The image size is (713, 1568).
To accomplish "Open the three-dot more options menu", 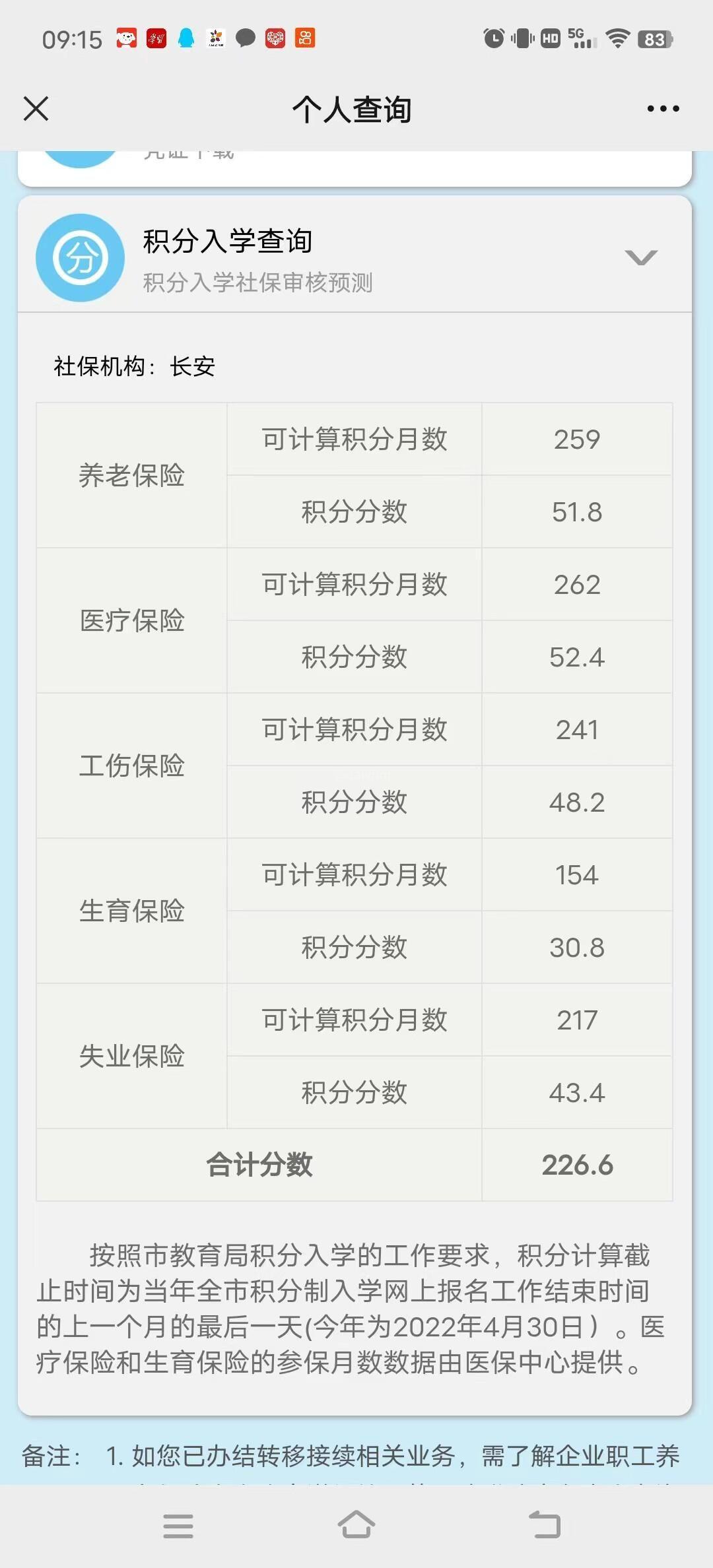I will 663,109.
